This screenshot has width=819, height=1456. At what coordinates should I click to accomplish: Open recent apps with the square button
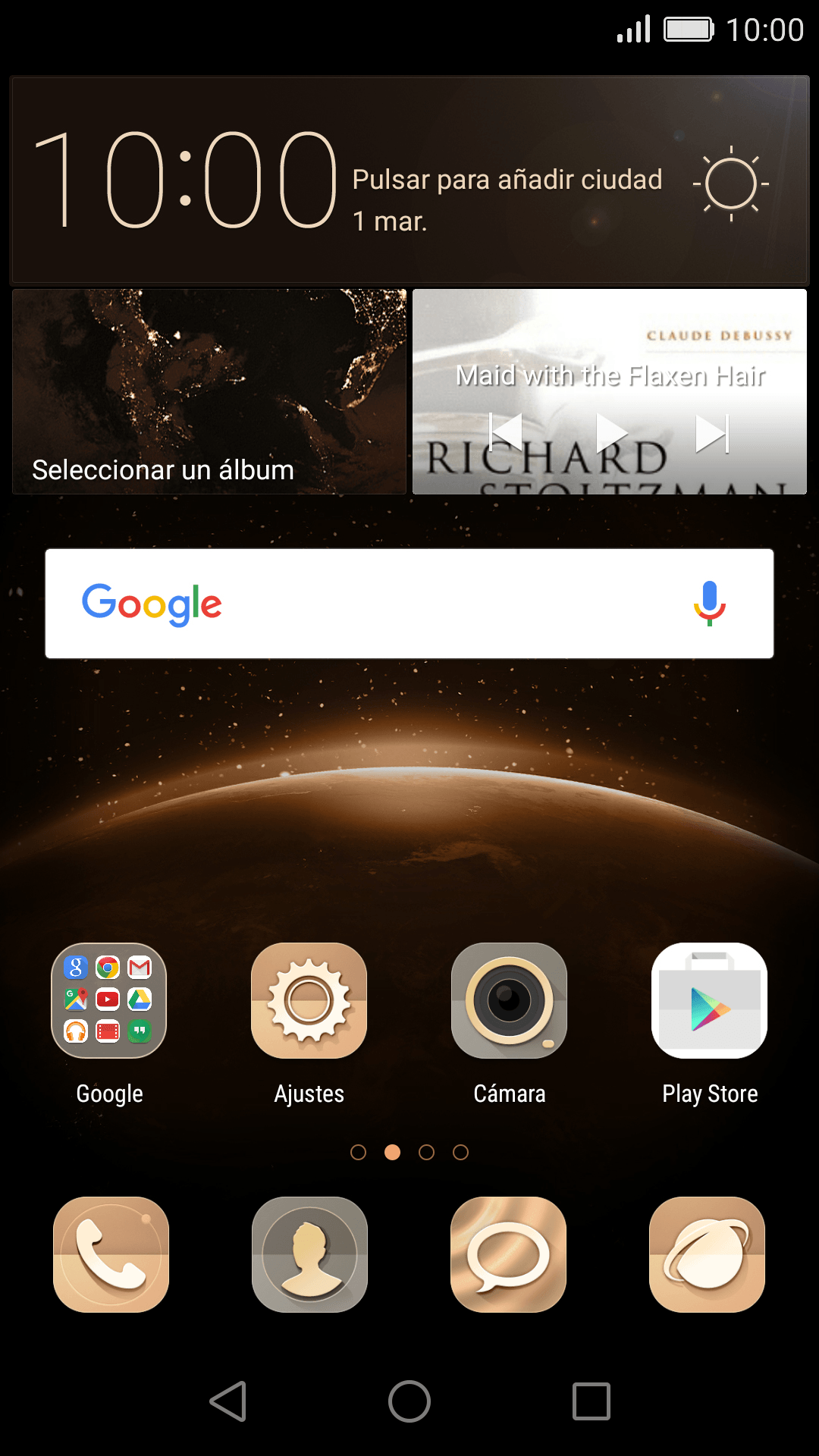click(591, 1401)
